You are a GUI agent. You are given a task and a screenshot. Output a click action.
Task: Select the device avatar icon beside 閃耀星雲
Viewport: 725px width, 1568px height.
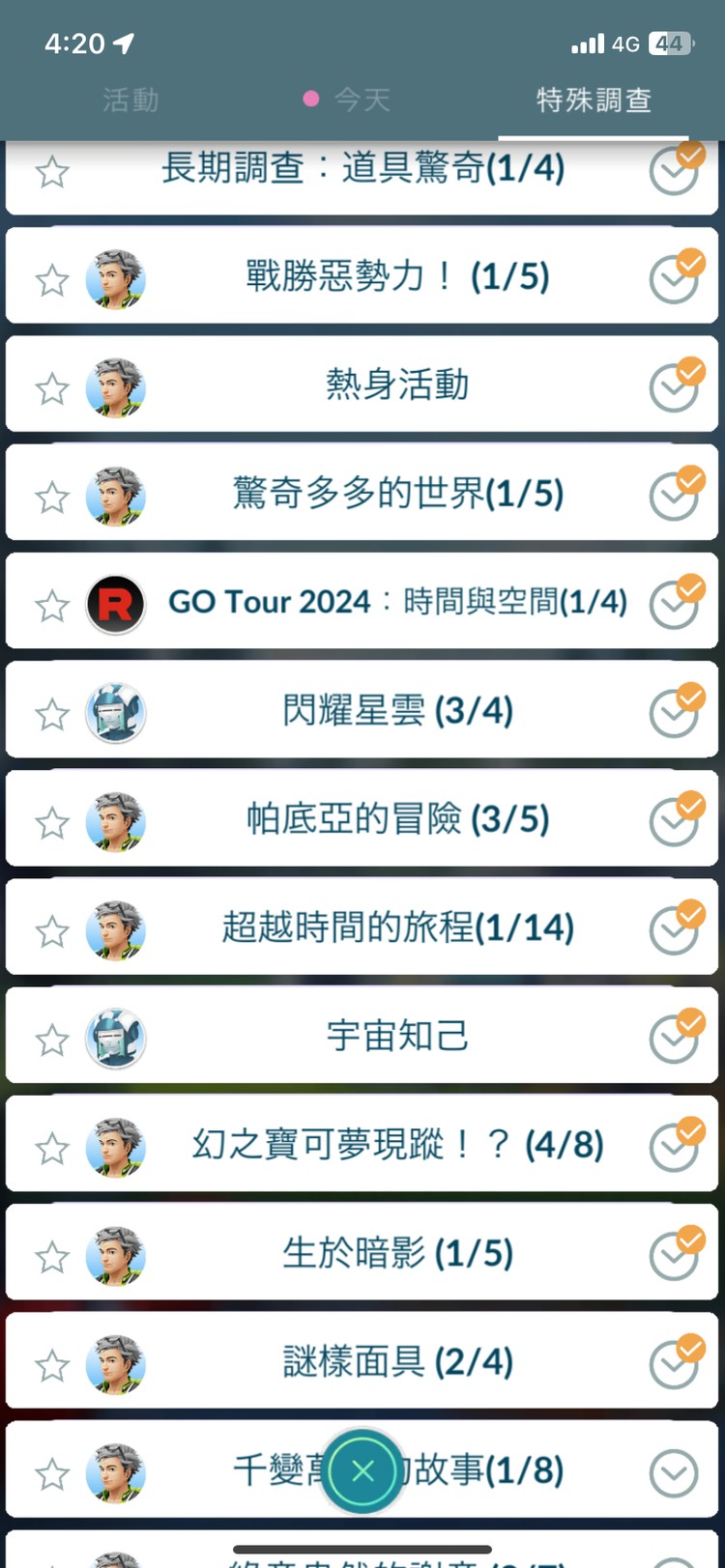click(x=116, y=709)
